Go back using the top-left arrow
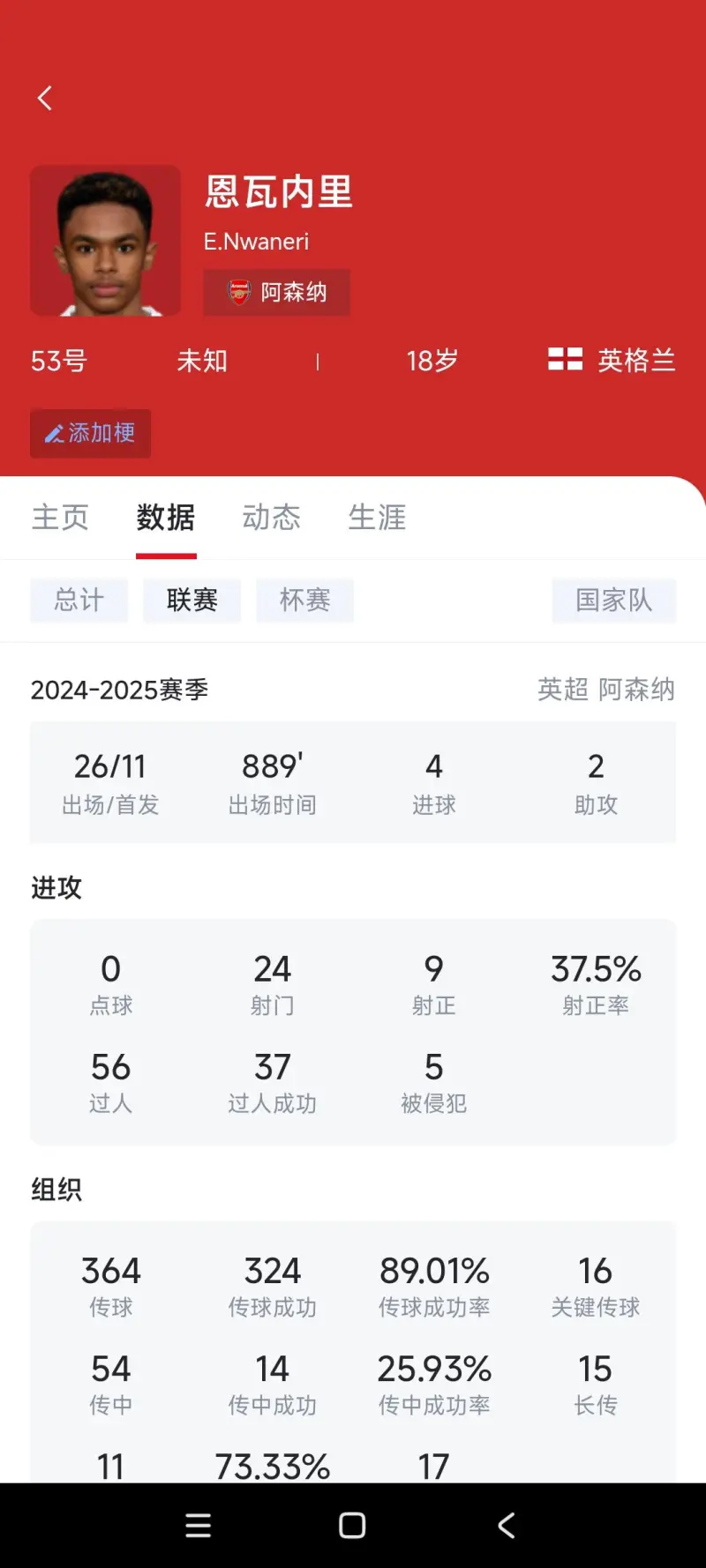The image size is (706, 1568). tap(45, 98)
